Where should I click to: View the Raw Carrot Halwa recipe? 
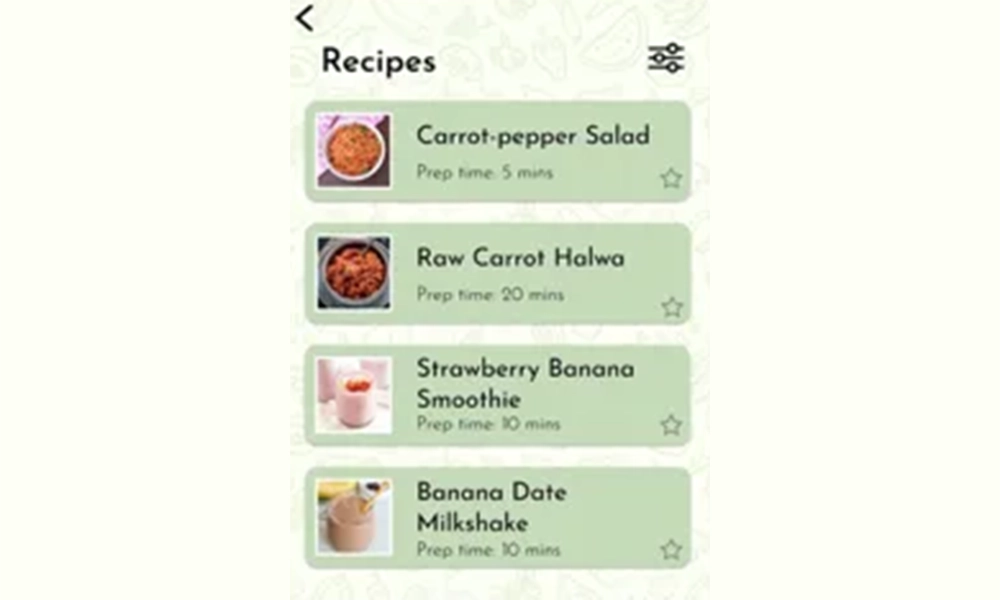pos(520,259)
